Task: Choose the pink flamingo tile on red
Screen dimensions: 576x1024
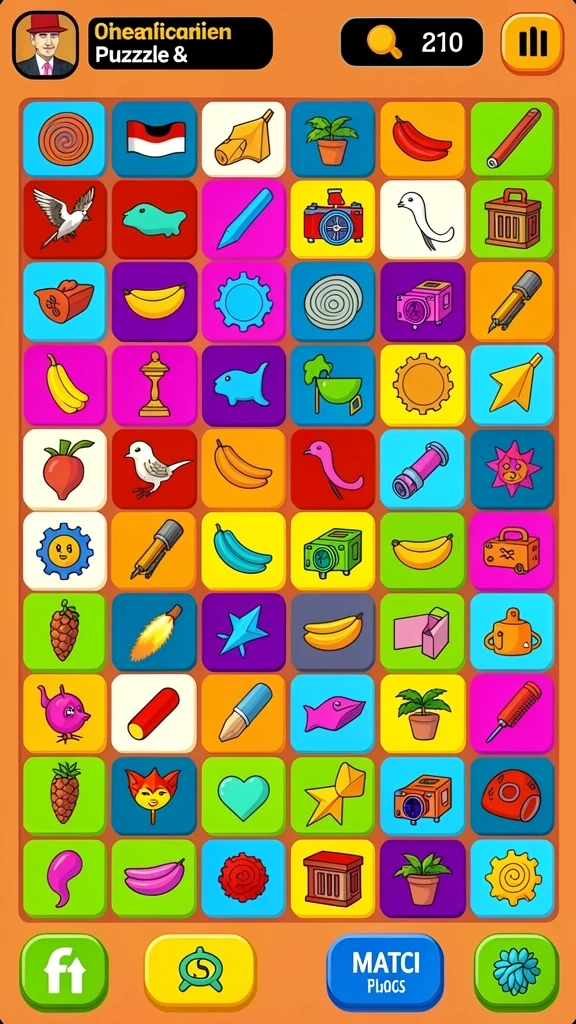Action: [332, 468]
